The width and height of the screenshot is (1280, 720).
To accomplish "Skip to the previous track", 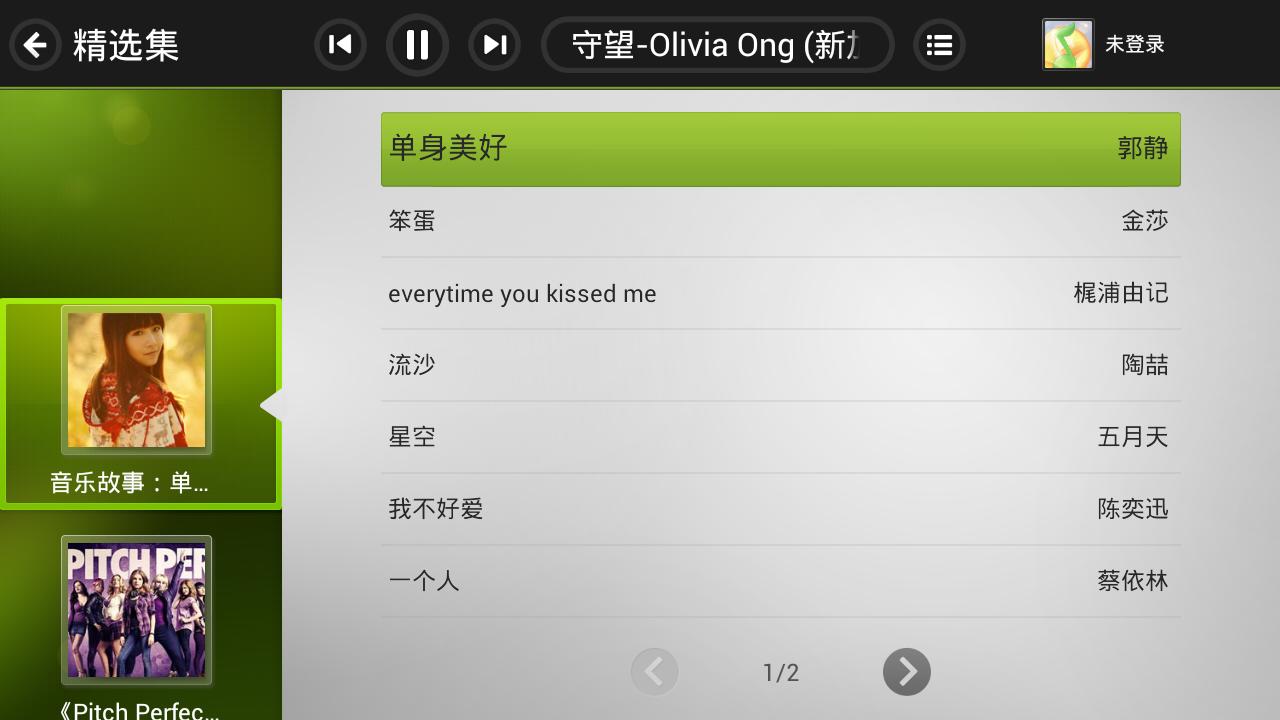I will click(340, 45).
